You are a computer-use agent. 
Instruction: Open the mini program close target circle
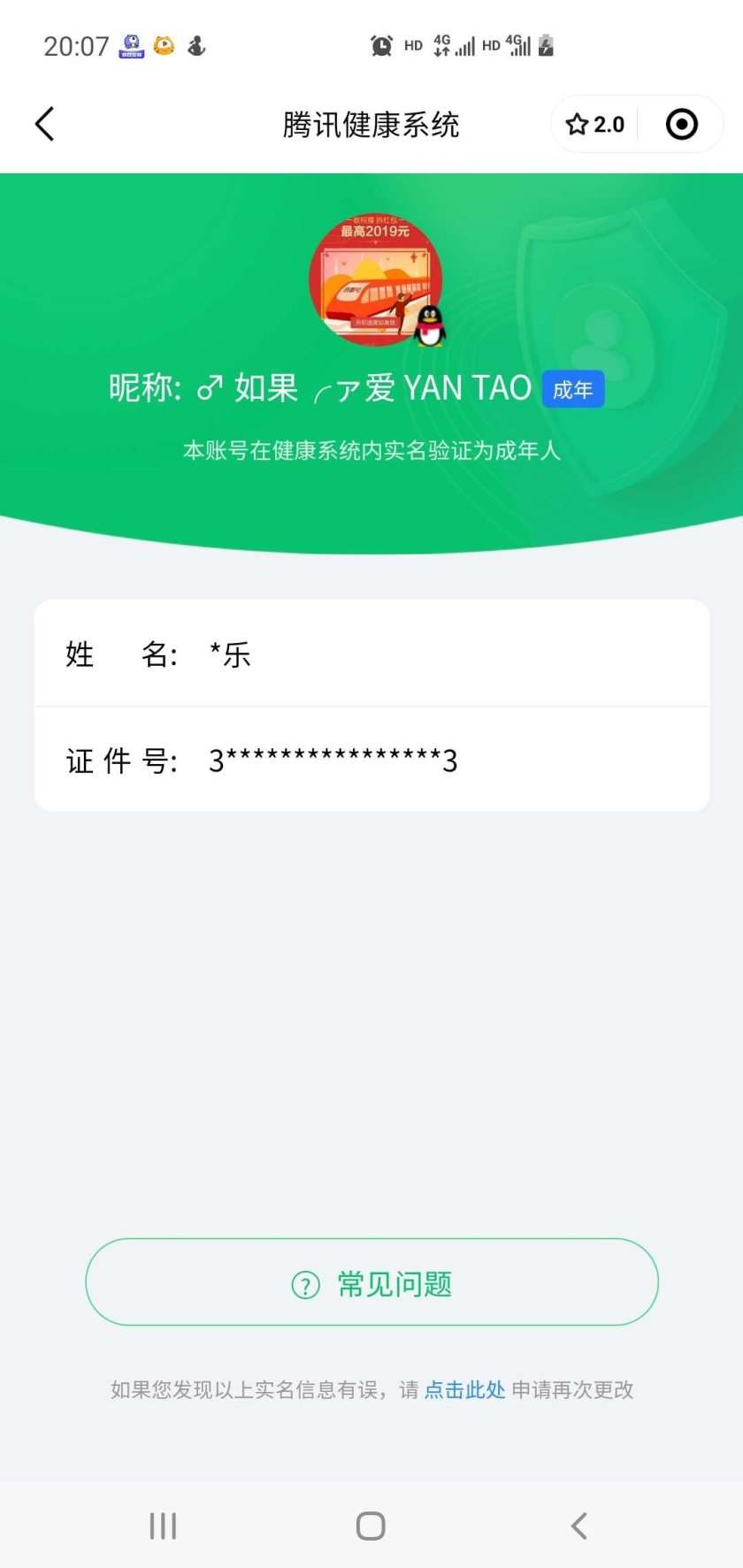coord(681,124)
